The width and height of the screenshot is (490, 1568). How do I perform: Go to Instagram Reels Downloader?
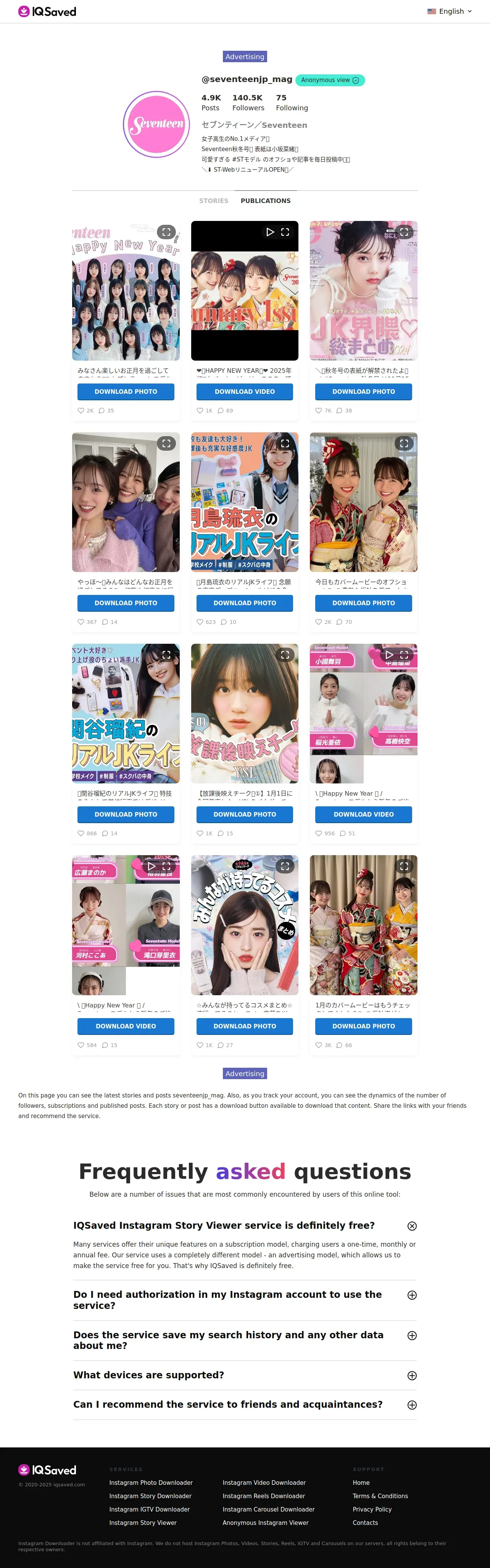[264, 1496]
